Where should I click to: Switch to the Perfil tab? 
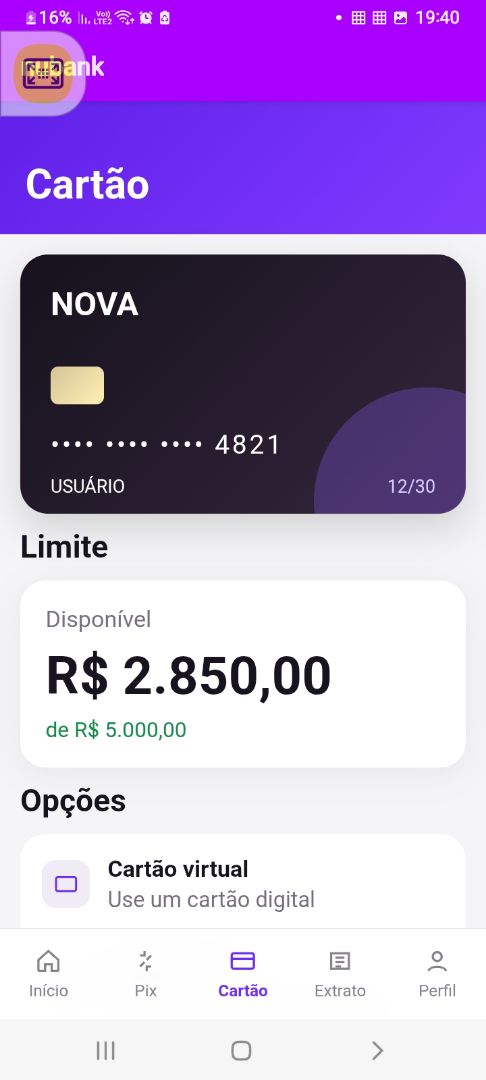437,974
